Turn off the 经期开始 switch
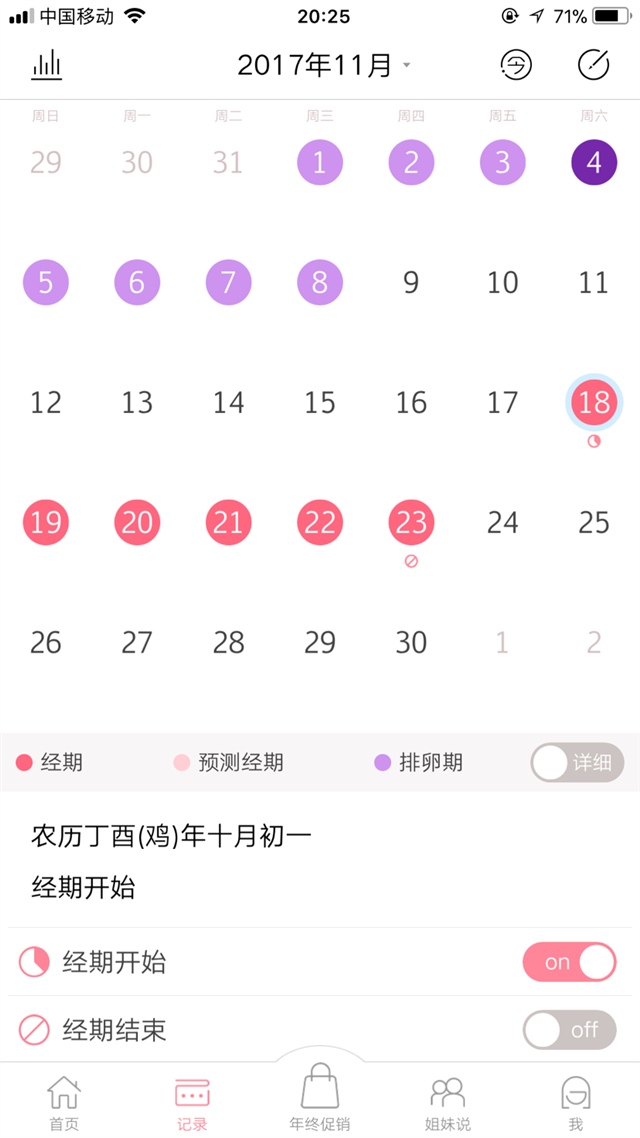 pyautogui.click(x=569, y=962)
